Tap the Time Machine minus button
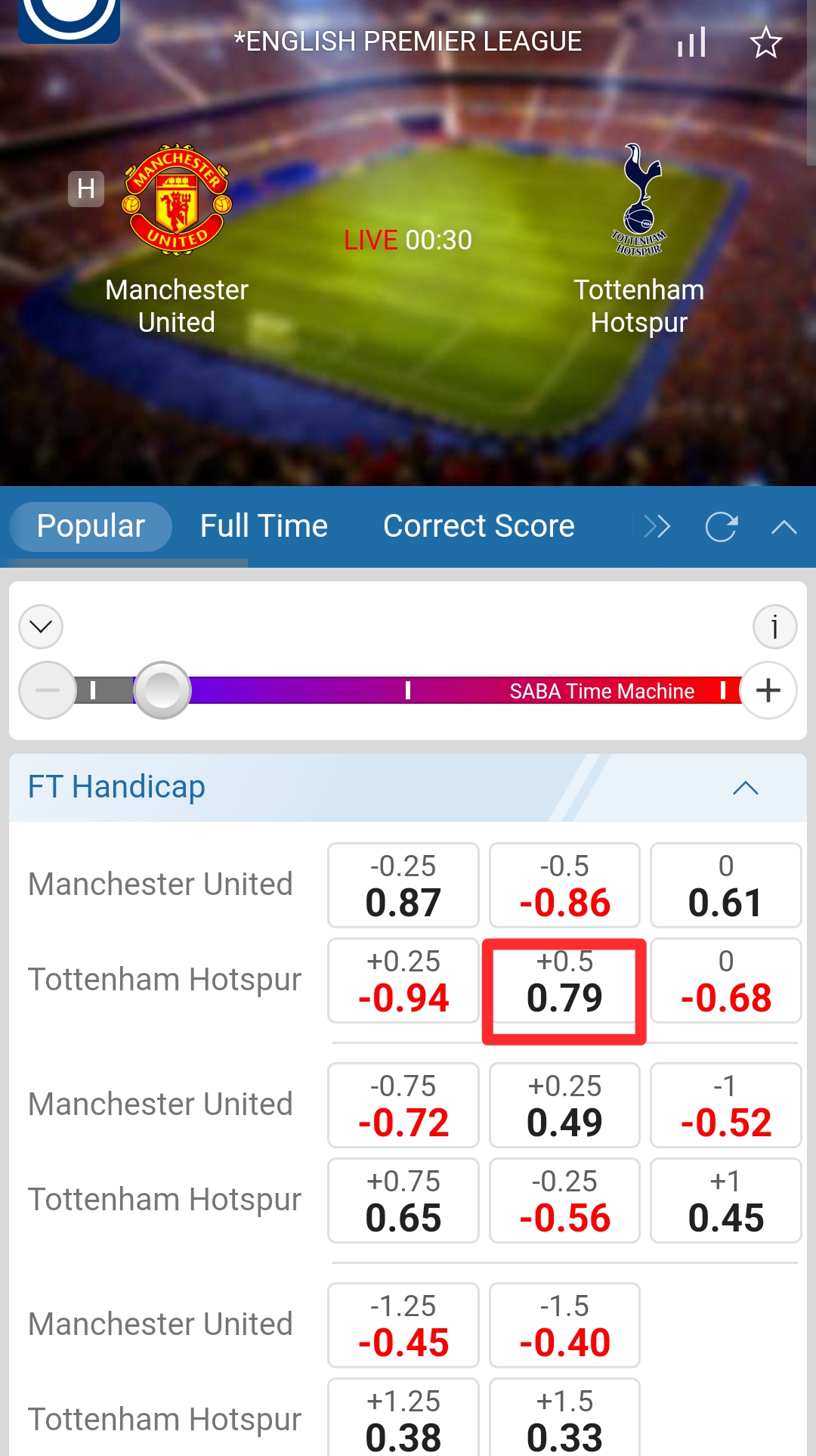Image resolution: width=816 pixels, height=1456 pixels. [47, 690]
